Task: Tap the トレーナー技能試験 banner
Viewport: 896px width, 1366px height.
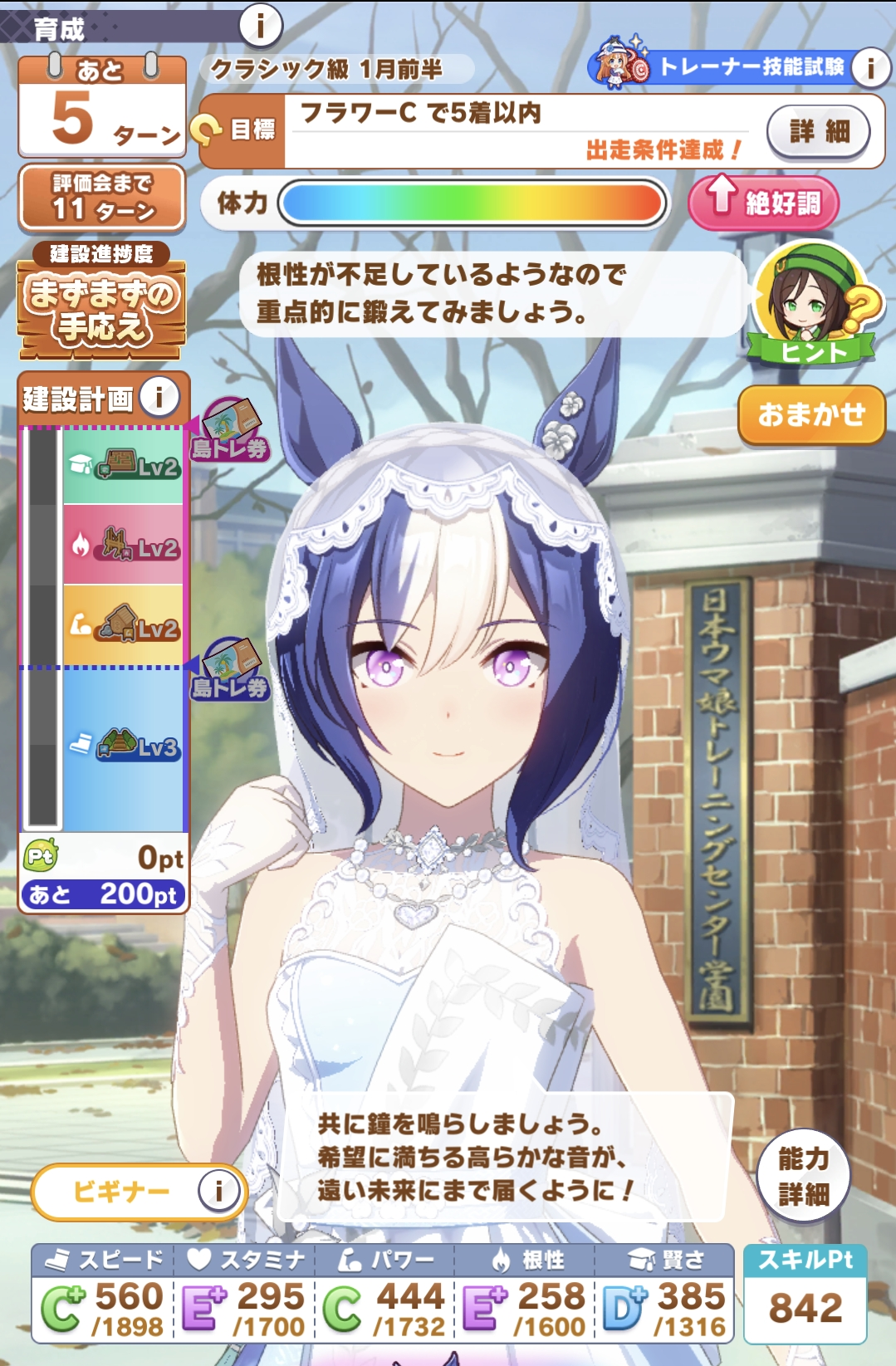Action: [x=731, y=66]
